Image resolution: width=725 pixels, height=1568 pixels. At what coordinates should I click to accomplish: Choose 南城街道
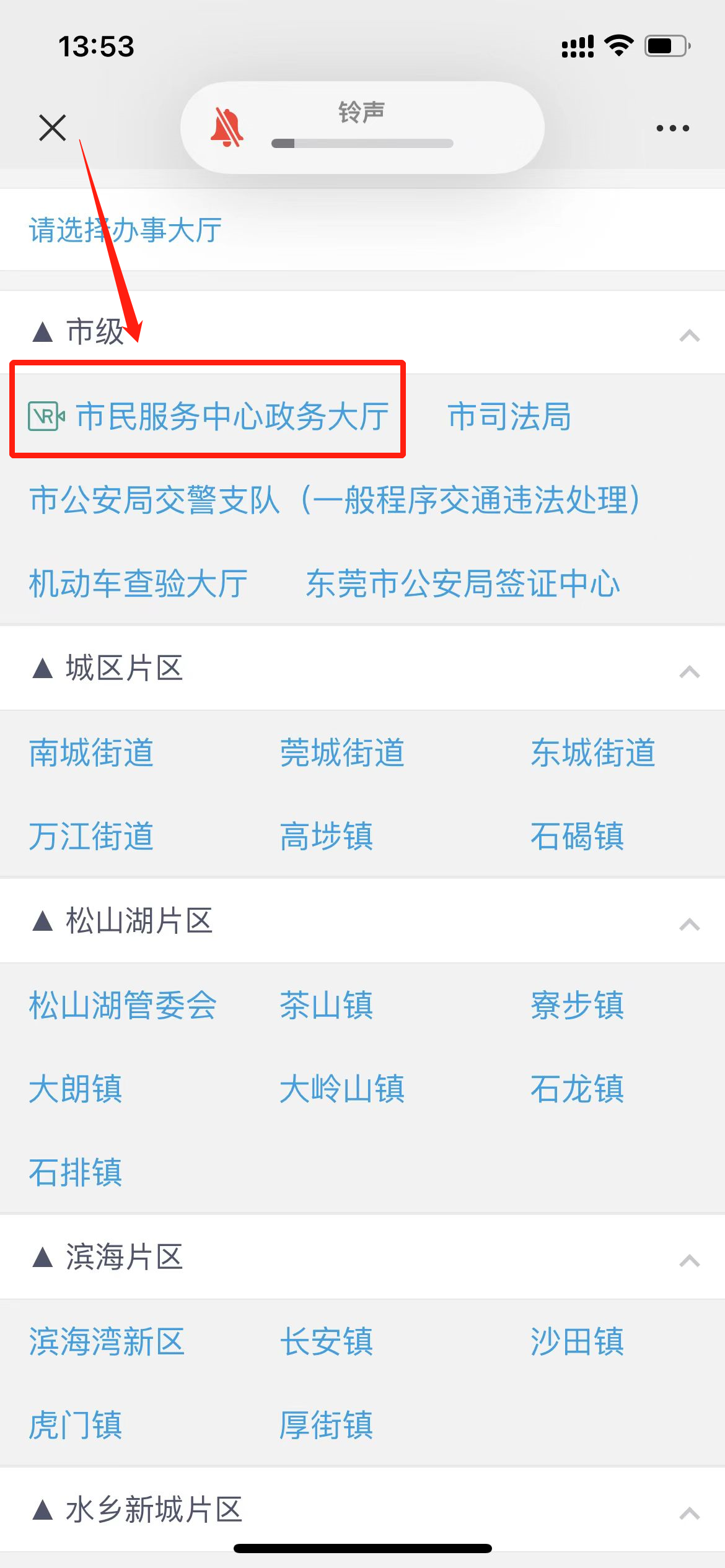point(91,752)
